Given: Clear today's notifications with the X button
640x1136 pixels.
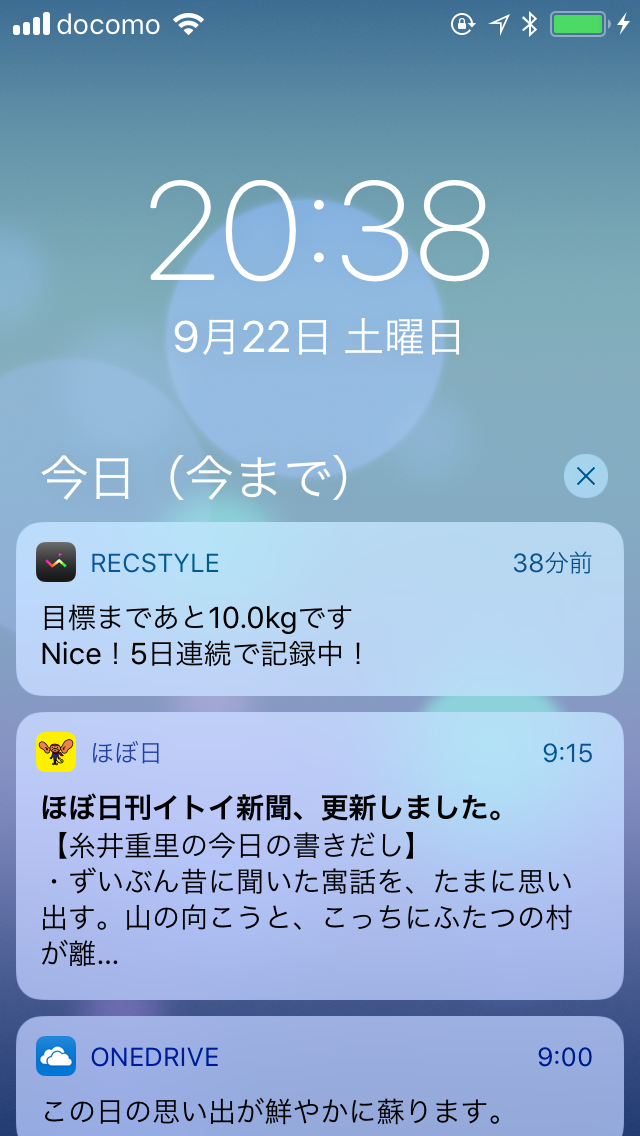Looking at the screenshot, I should pos(586,476).
